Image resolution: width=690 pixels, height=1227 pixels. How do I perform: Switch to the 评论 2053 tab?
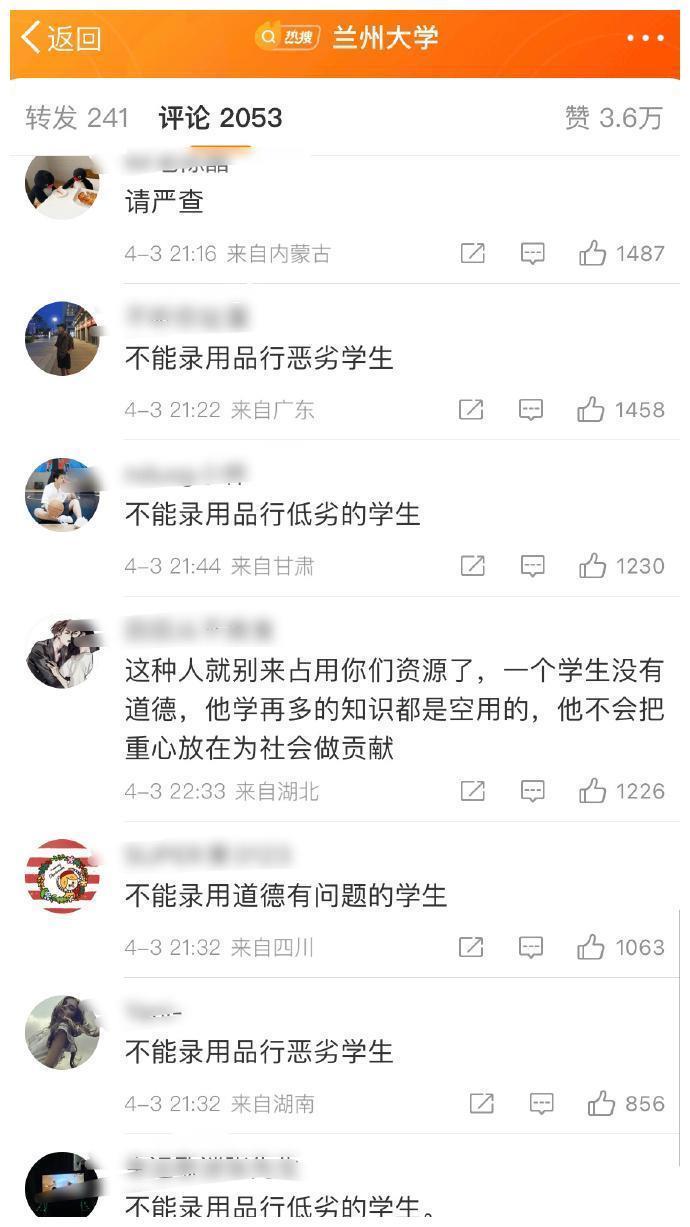pos(220,118)
